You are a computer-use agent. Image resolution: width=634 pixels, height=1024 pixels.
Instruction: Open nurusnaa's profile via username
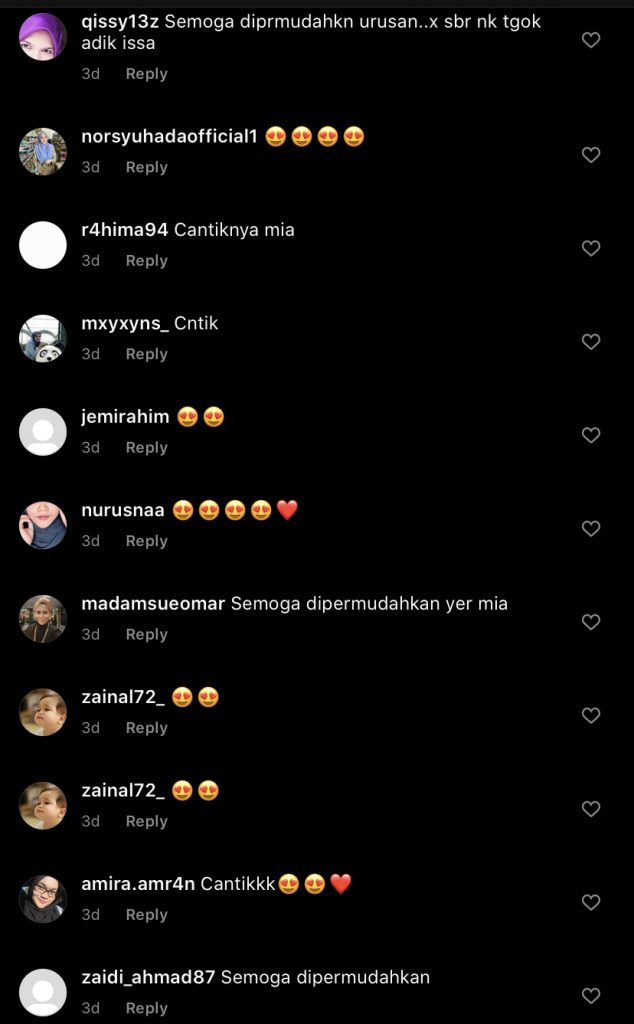point(122,510)
